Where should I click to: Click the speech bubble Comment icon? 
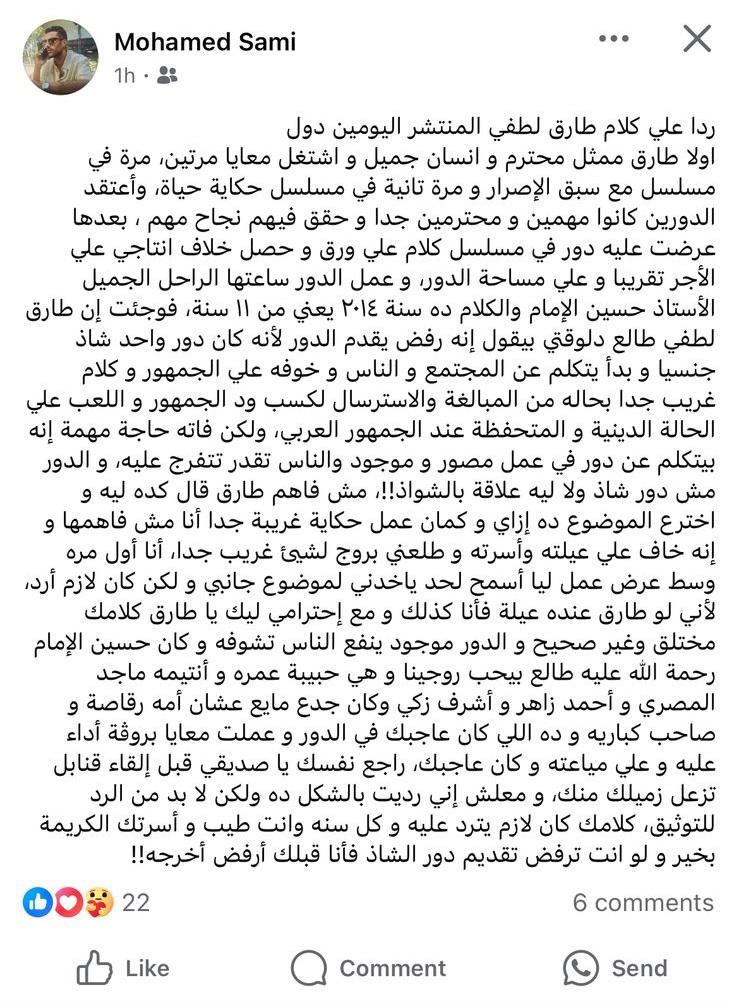click(x=307, y=968)
